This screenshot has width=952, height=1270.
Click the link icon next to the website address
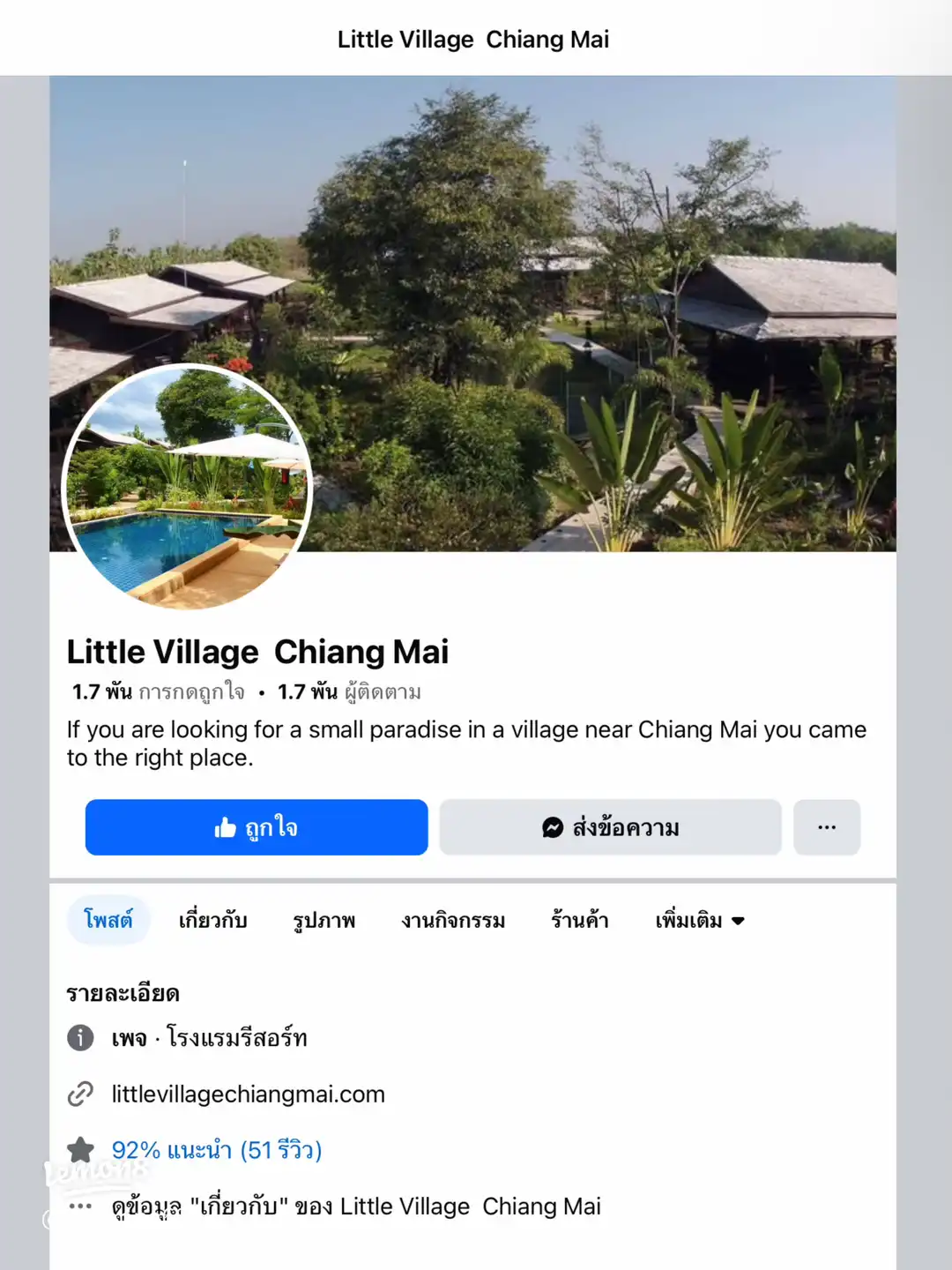click(x=81, y=1094)
